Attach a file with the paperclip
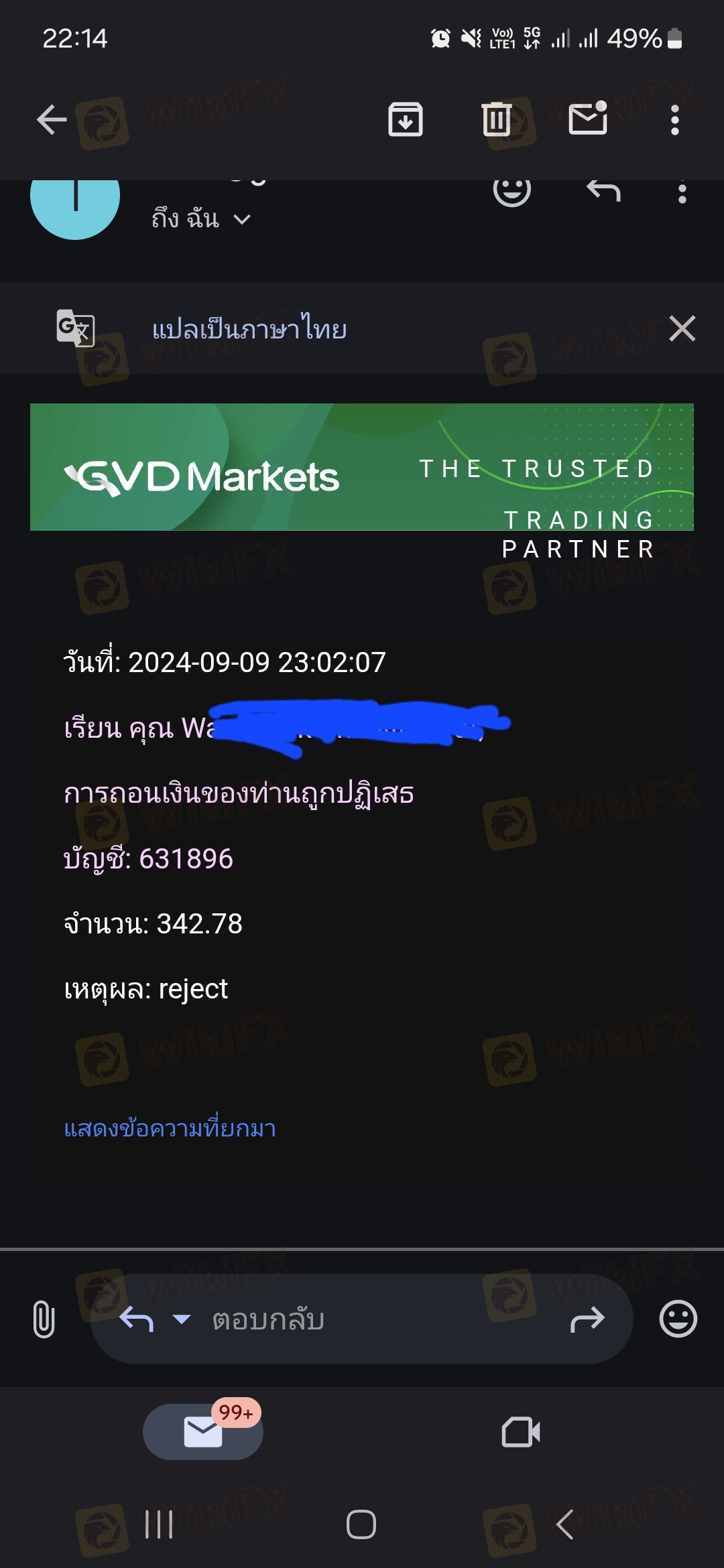 (x=44, y=1319)
